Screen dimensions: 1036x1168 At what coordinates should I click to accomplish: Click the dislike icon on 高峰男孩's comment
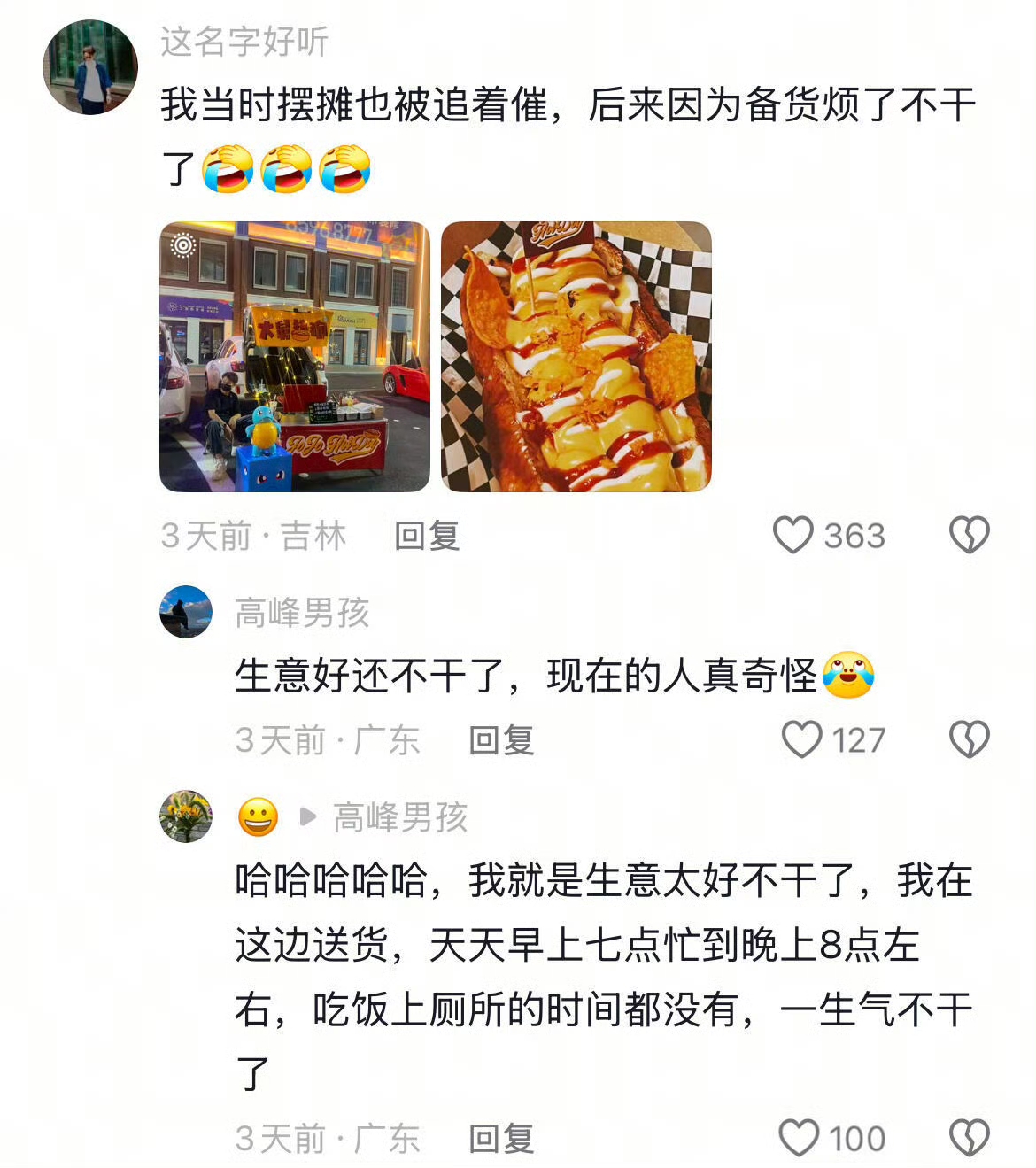coord(968,739)
